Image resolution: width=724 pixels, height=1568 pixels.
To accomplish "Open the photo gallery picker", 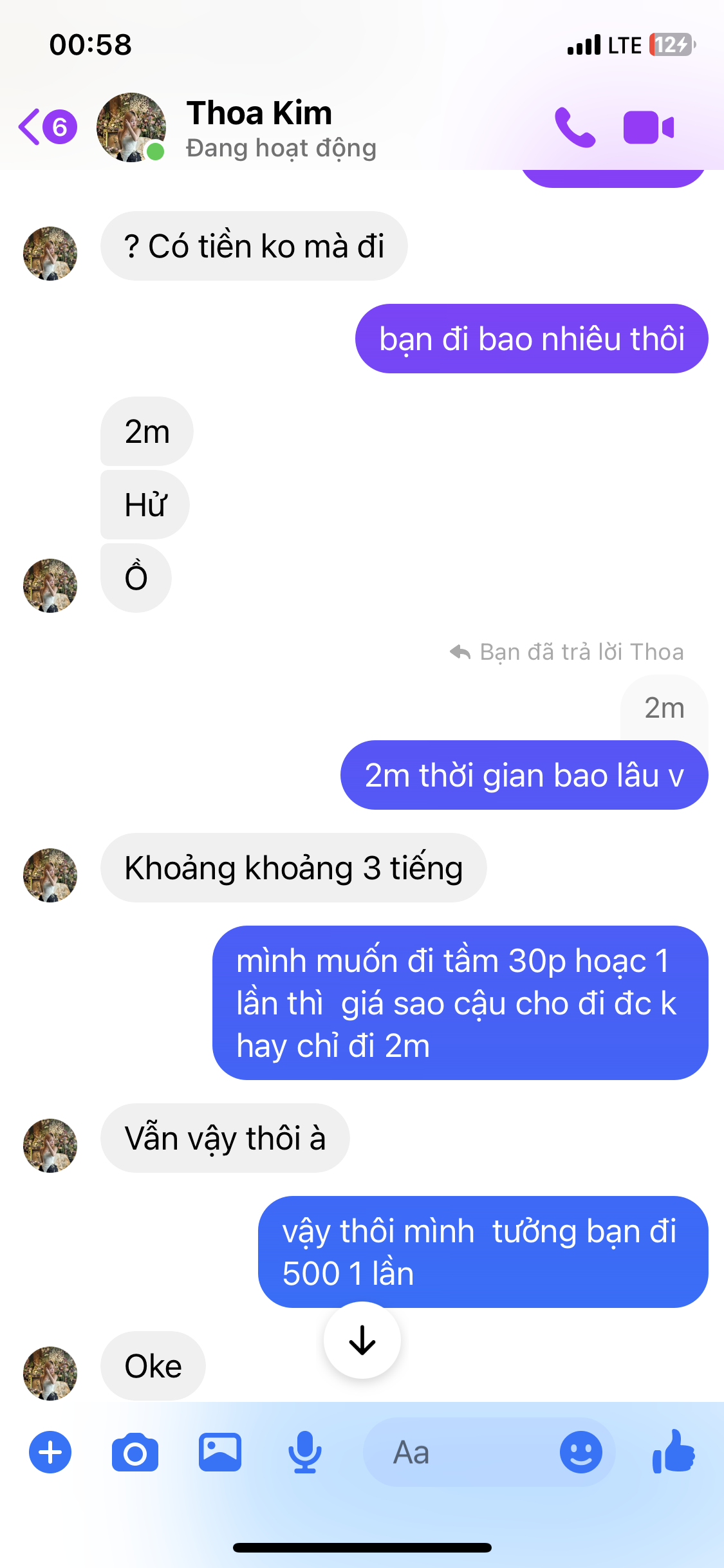I will point(220,1452).
